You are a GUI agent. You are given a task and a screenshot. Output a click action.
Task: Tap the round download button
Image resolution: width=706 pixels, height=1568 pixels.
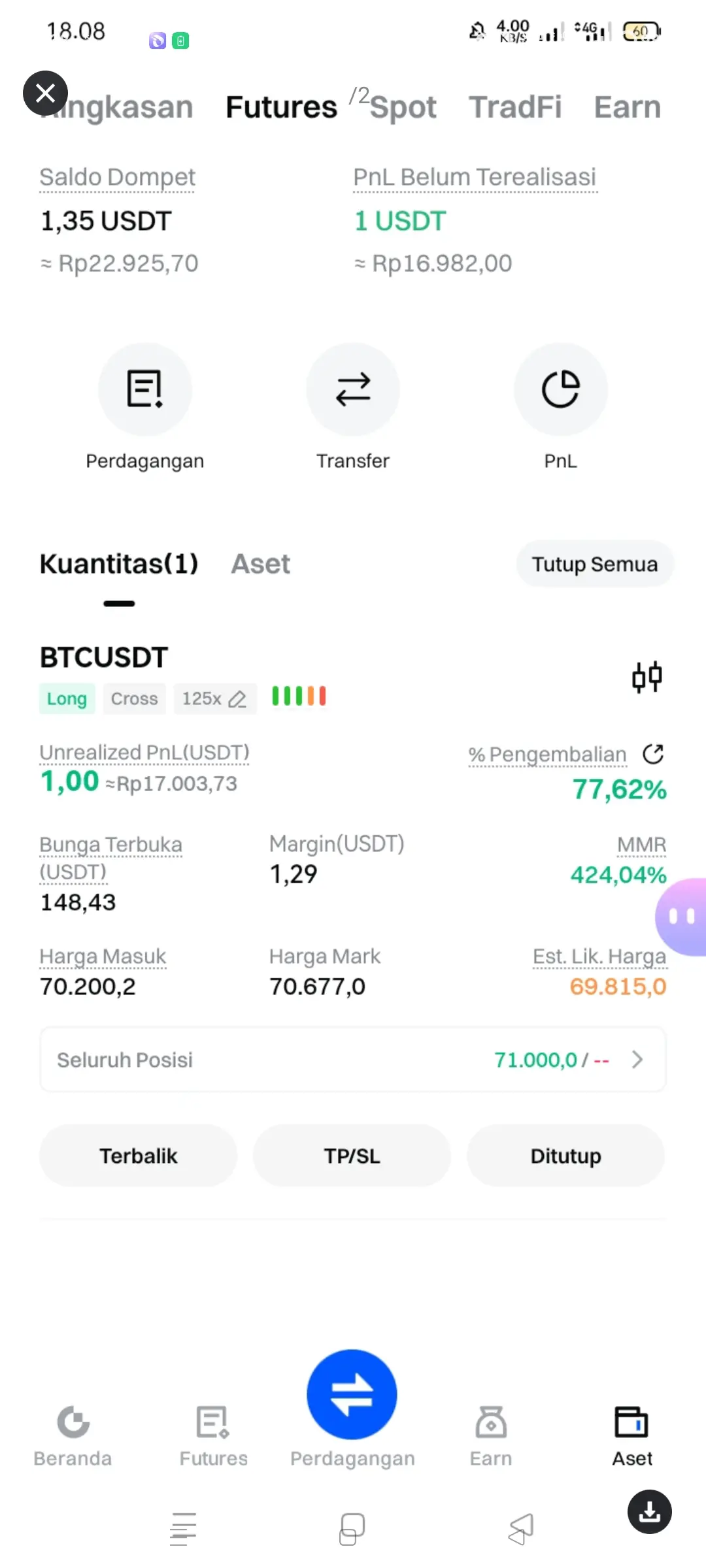click(x=650, y=1511)
